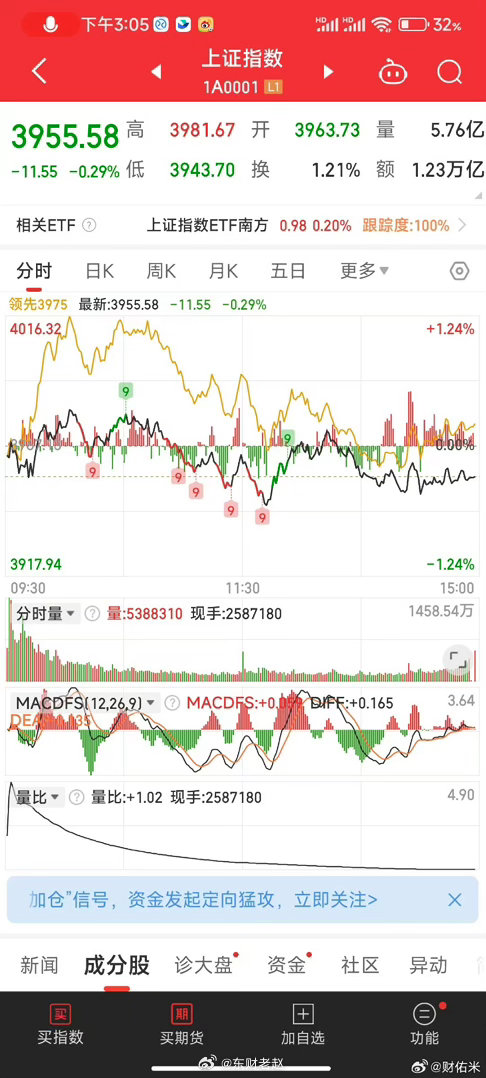Expand the 分时量 indicator dropdown

47,613
